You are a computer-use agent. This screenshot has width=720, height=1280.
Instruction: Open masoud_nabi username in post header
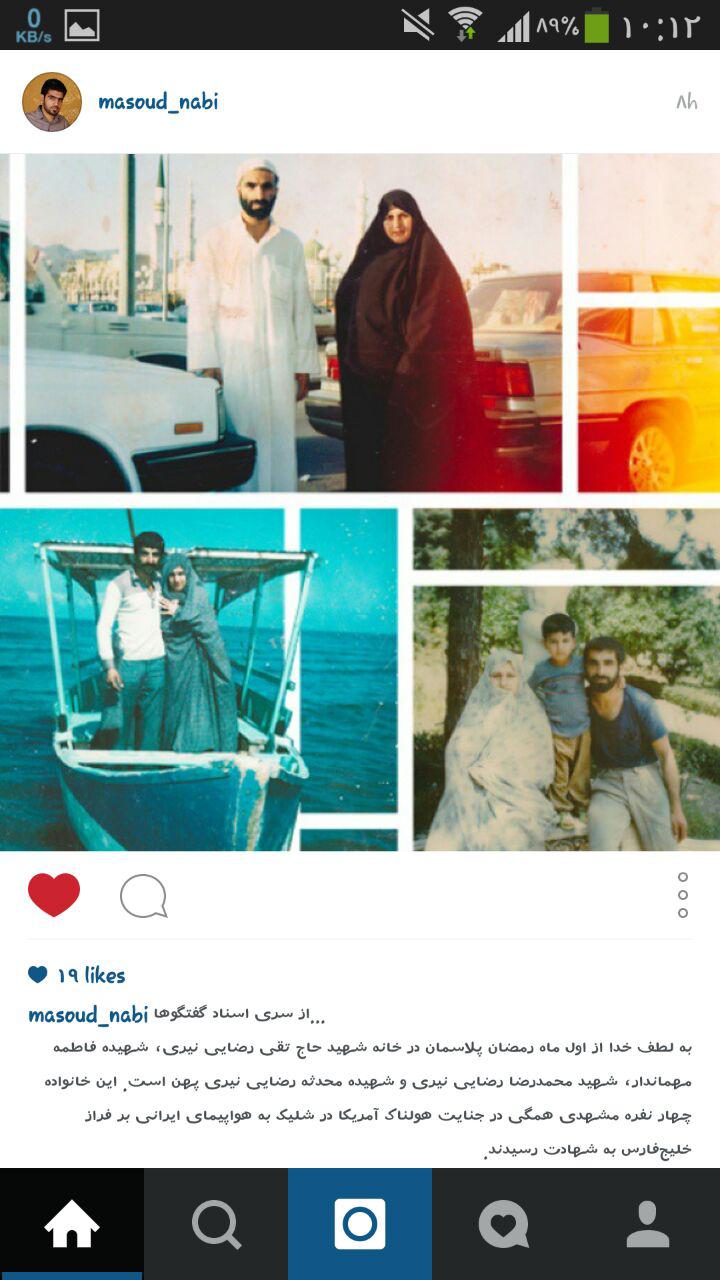[x=158, y=102]
